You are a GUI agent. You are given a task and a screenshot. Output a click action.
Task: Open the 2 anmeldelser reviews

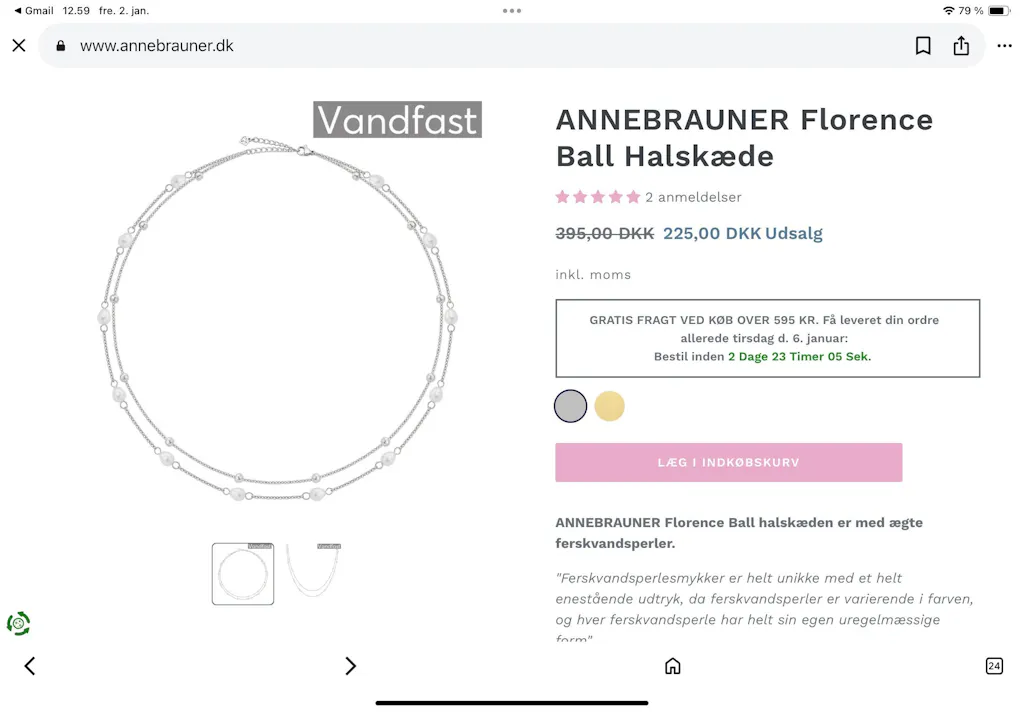click(693, 197)
